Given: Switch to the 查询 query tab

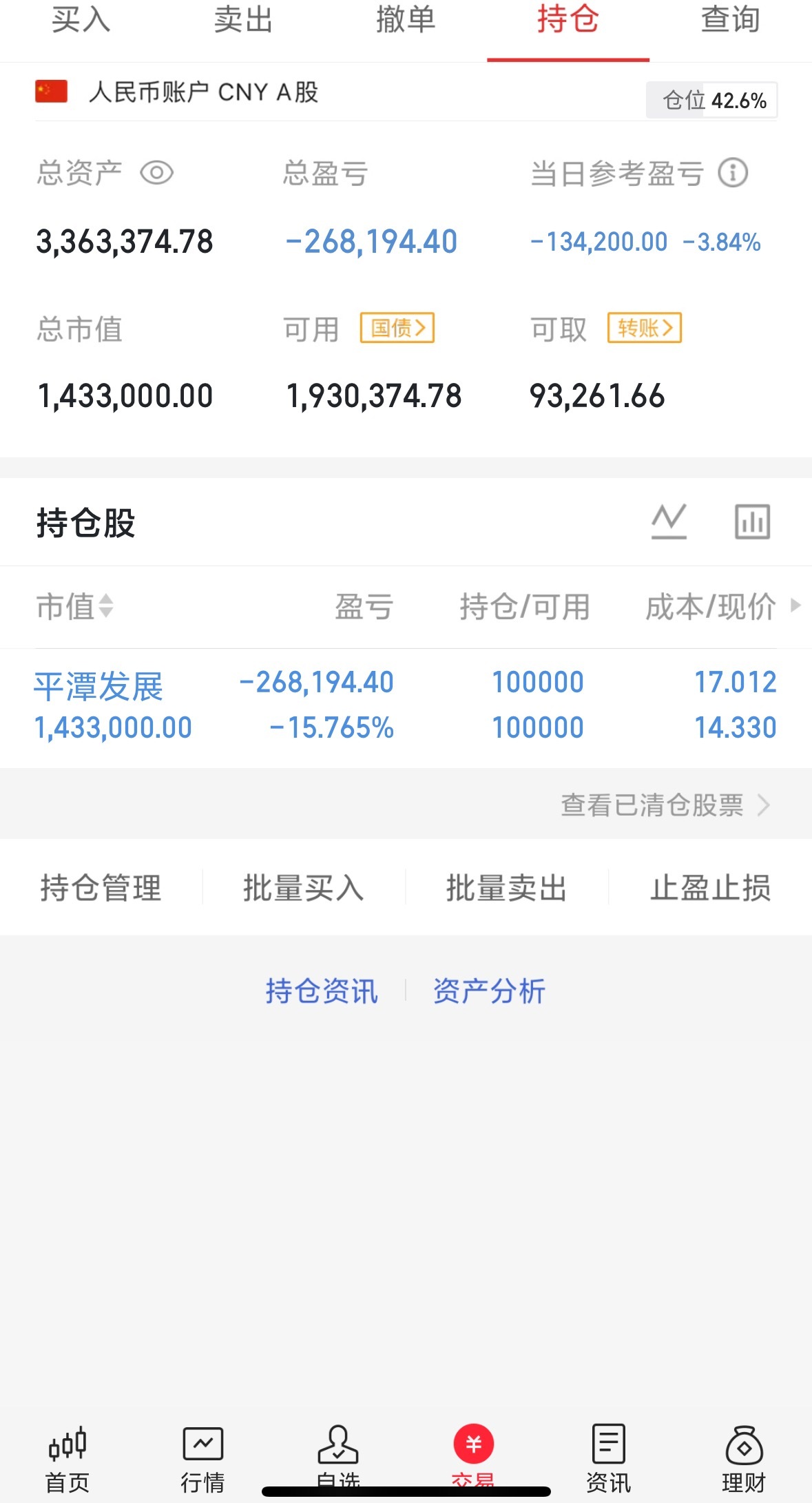Looking at the screenshot, I should point(729,21).
